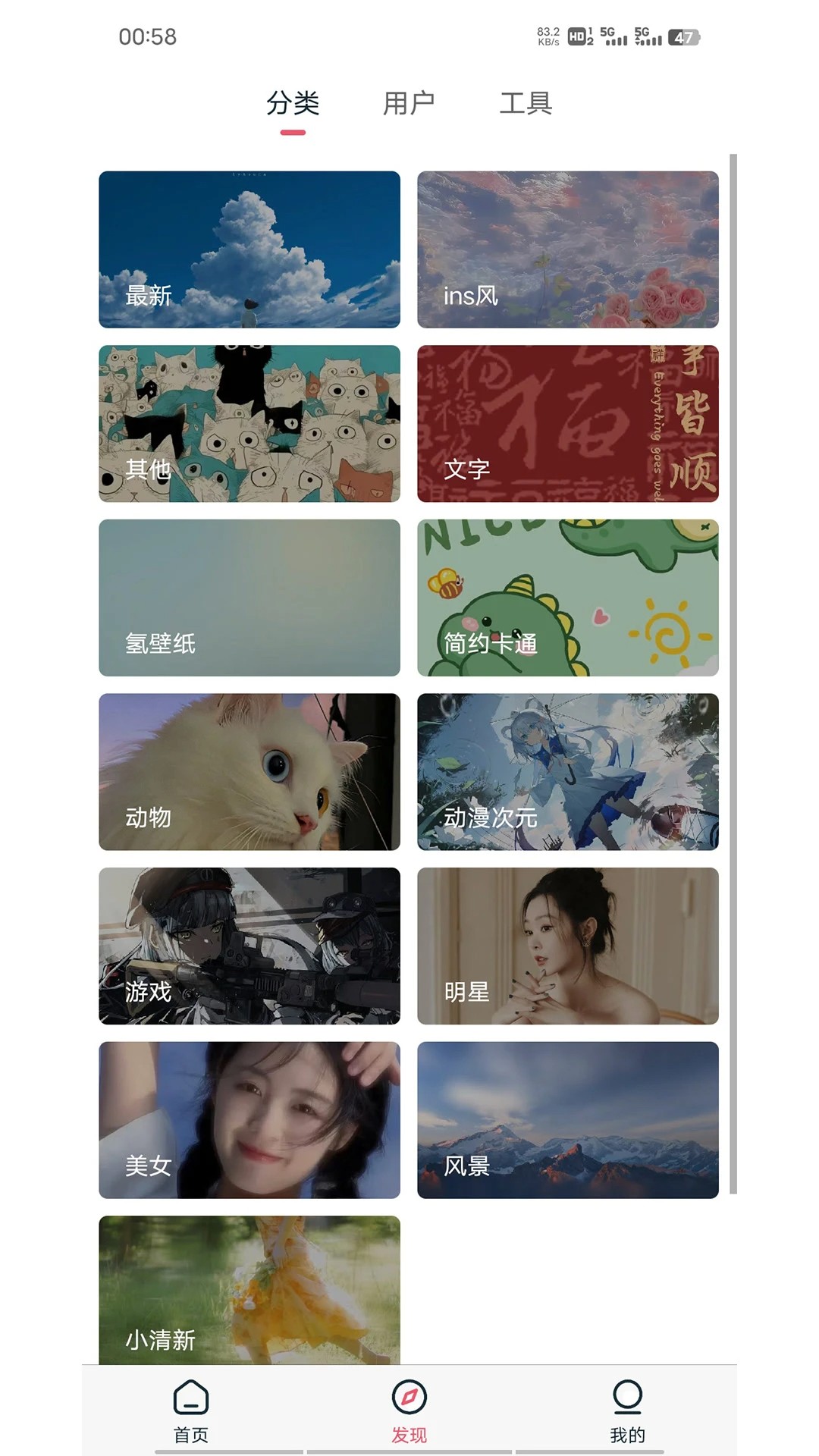View the 小清新 category
The image size is (819, 1456).
[249, 1289]
